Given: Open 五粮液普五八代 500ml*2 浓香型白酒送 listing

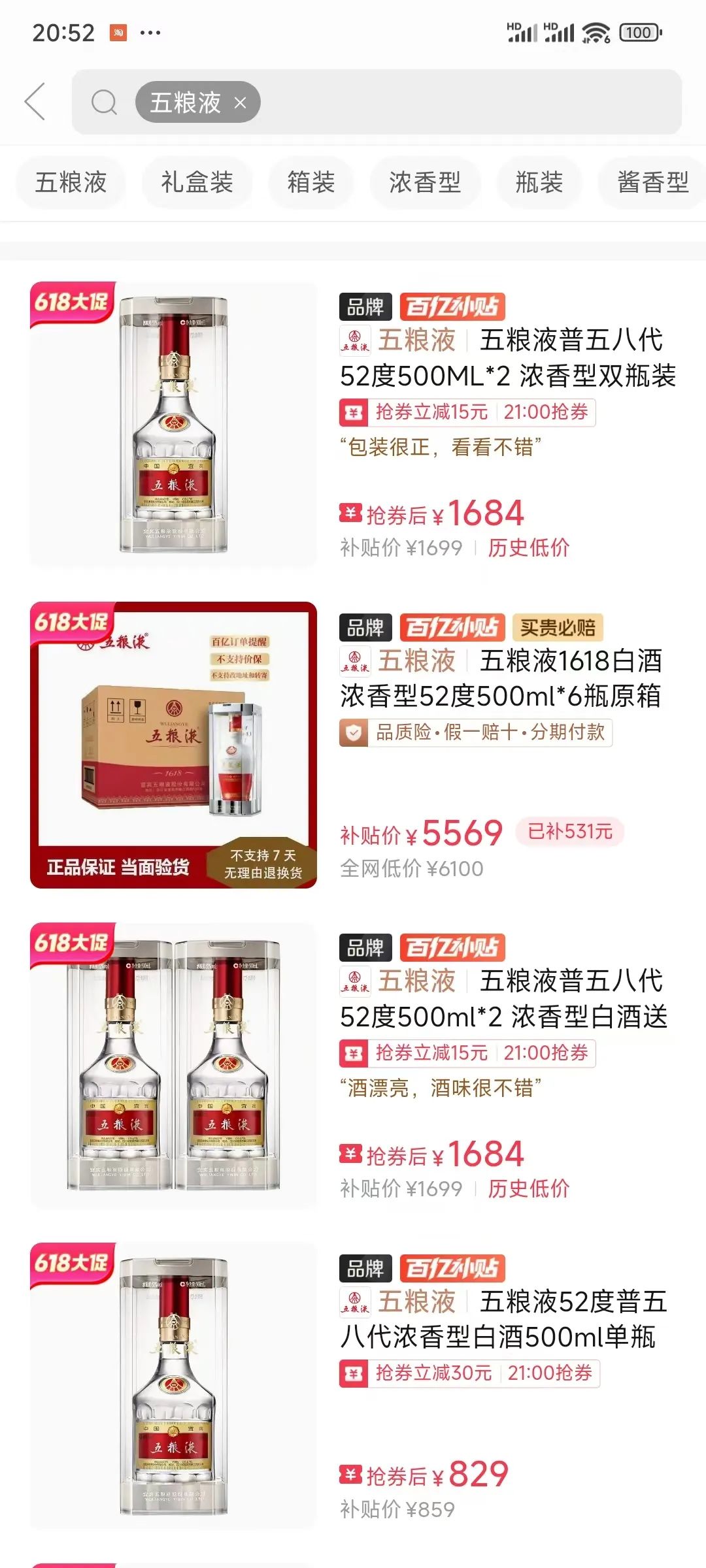Looking at the screenshot, I should [353, 1065].
